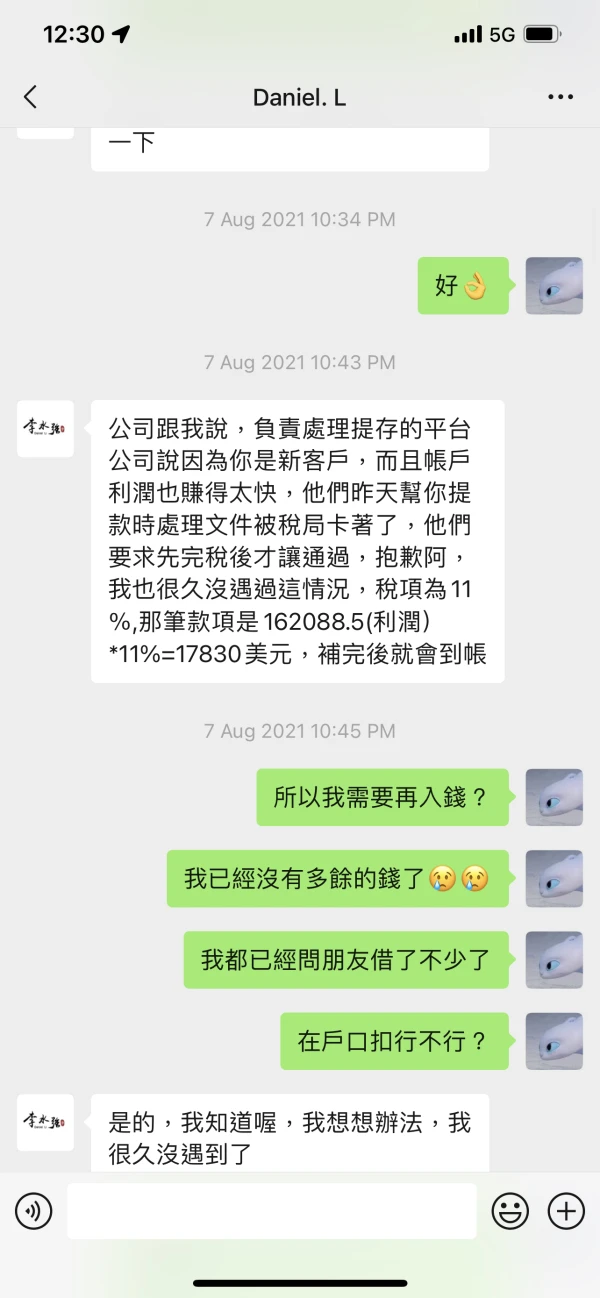Open the emoji sticker panel
This screenshot has height=1298, width=600.
pos(510,1212)
